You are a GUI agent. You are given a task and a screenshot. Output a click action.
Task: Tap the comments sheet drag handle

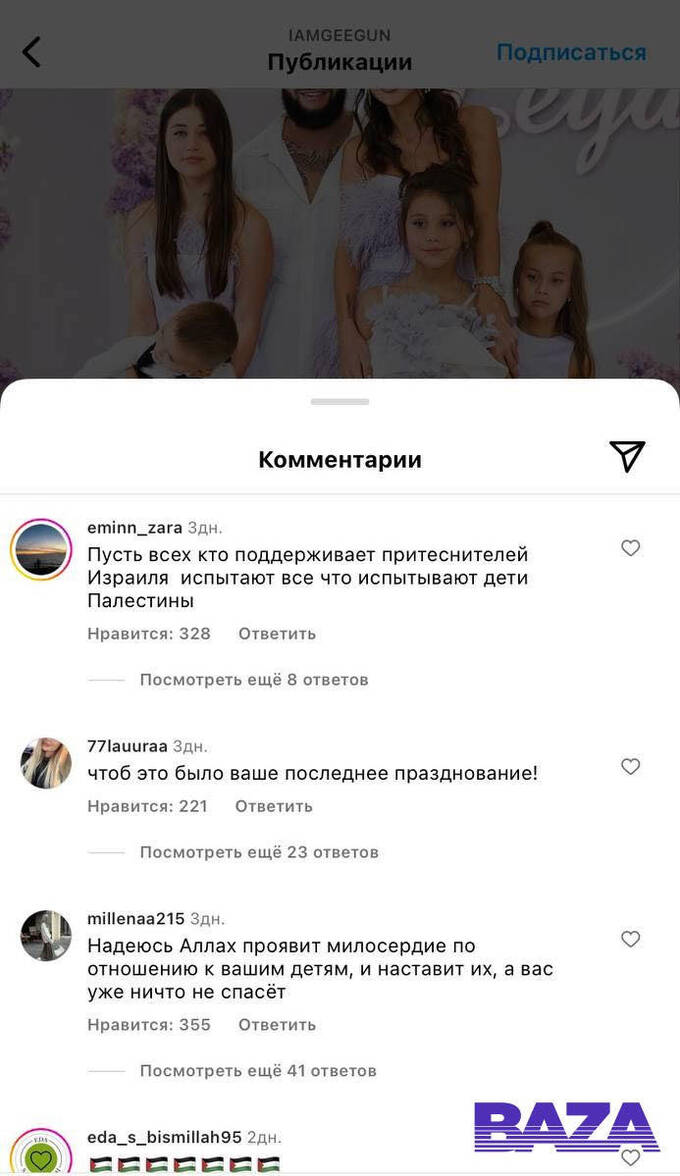(x=340, y=402)
